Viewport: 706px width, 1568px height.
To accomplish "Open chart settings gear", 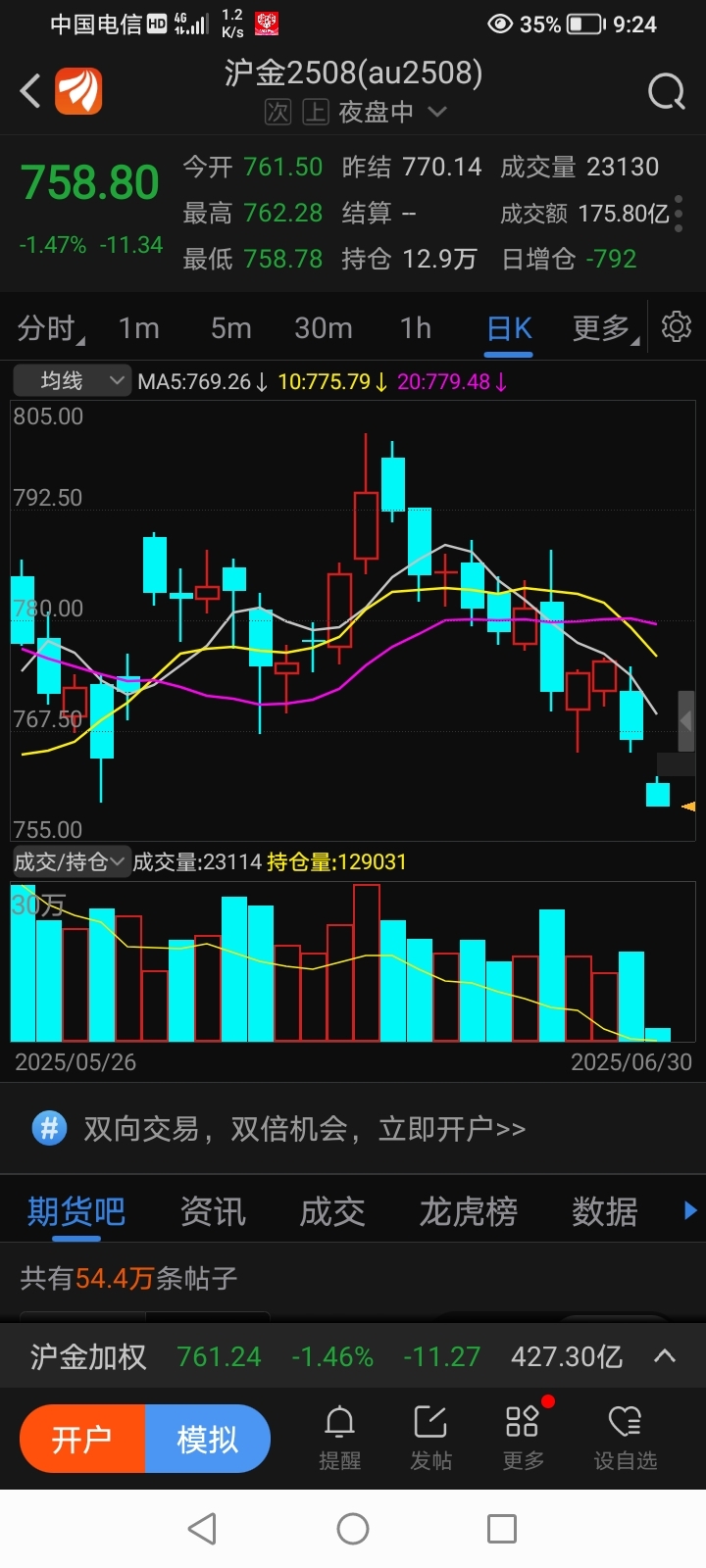I will point(677,326).
